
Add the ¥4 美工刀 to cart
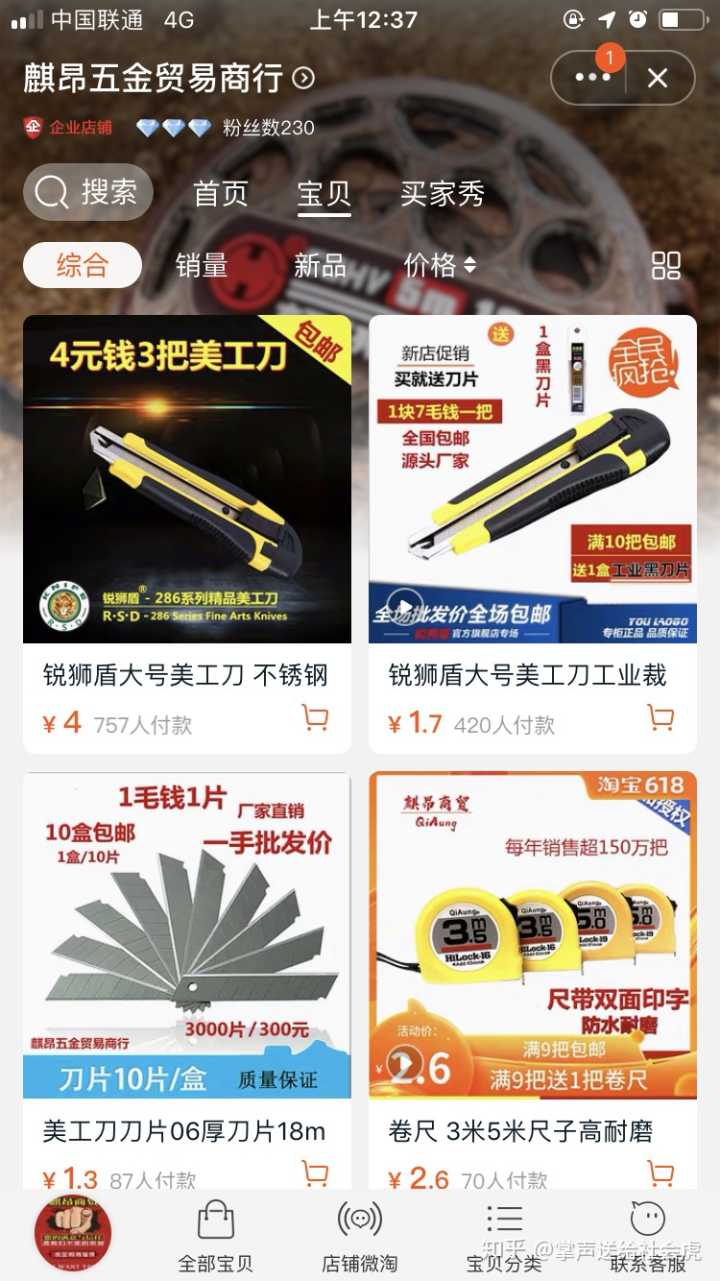click(315, 718)
